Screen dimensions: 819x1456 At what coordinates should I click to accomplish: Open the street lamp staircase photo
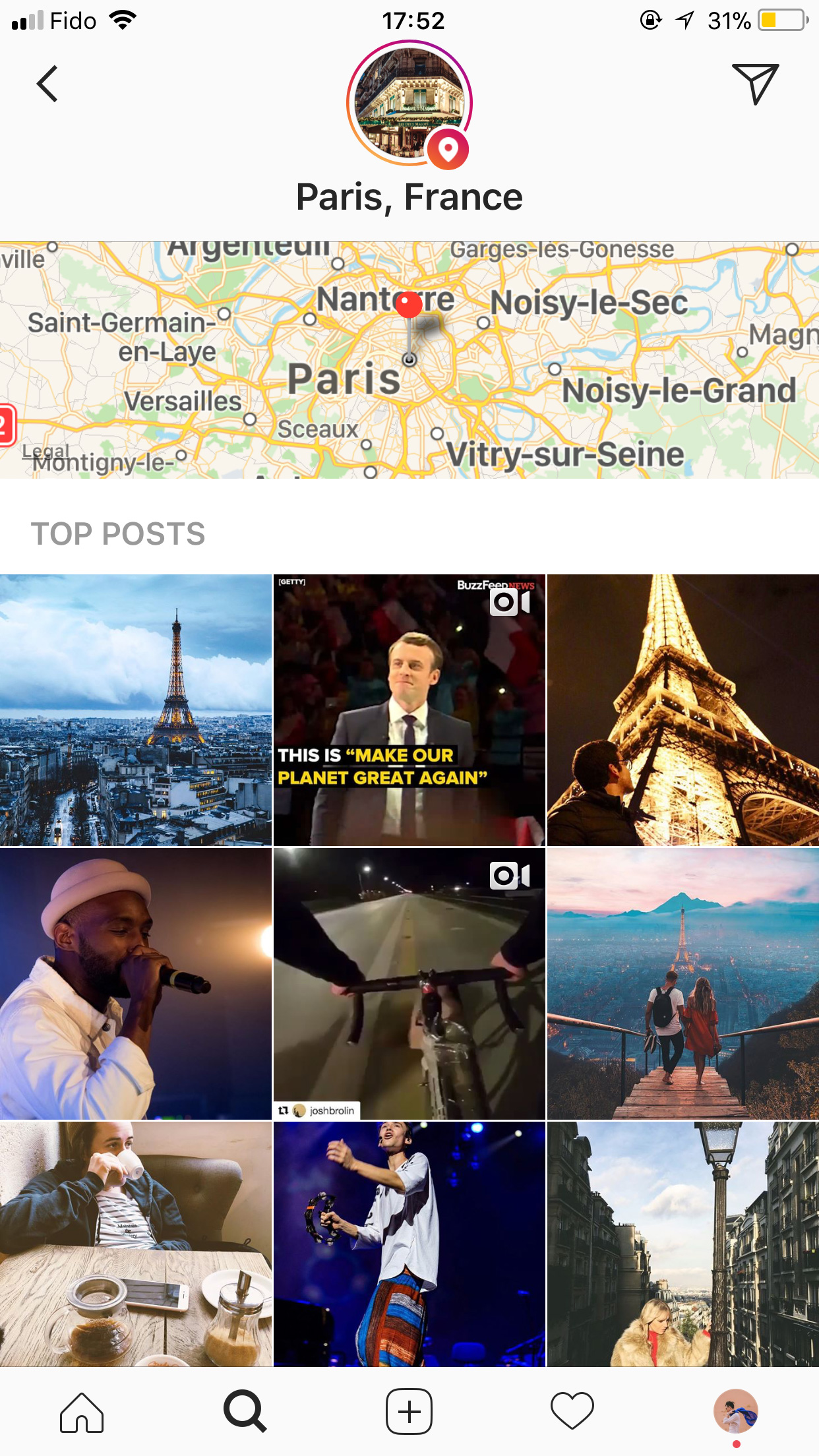click(x=683, y=1244)
